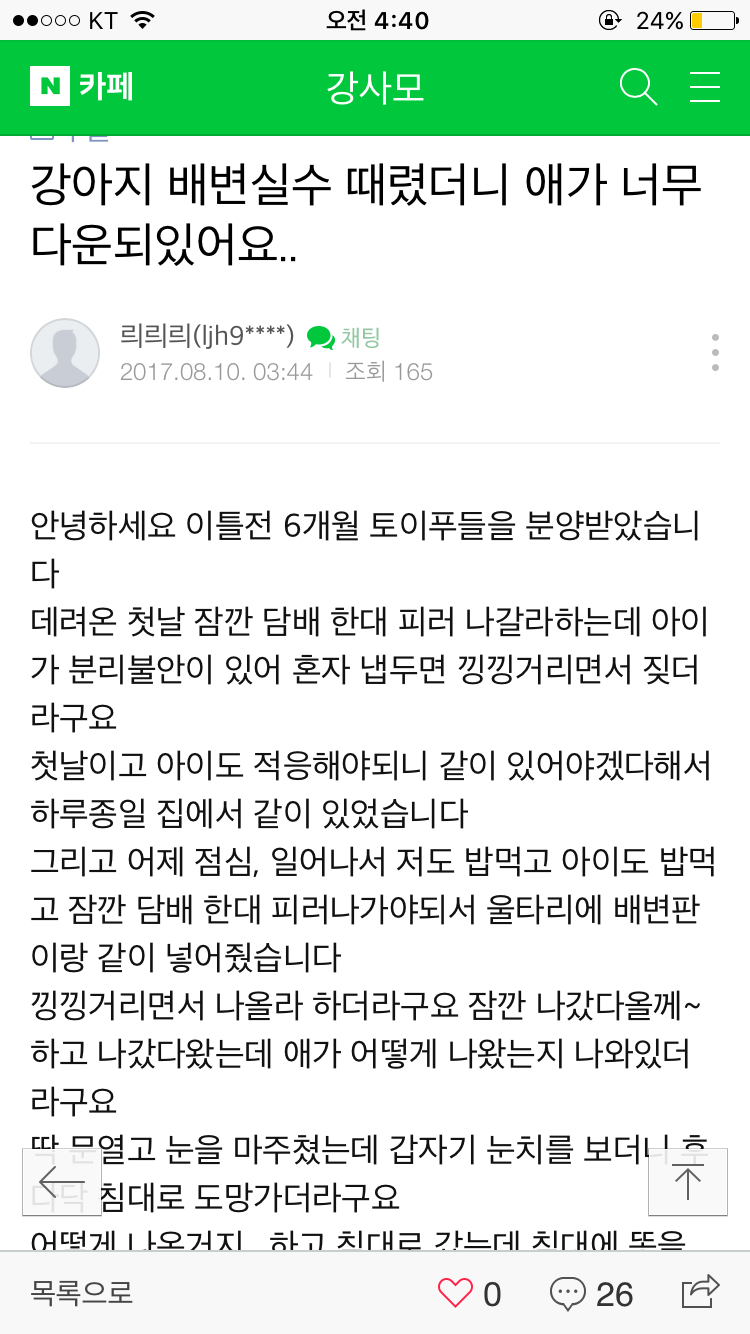Share this post
This screenshot has width=750, height=1334.
pyautogui.click(x=700, y=1291)
